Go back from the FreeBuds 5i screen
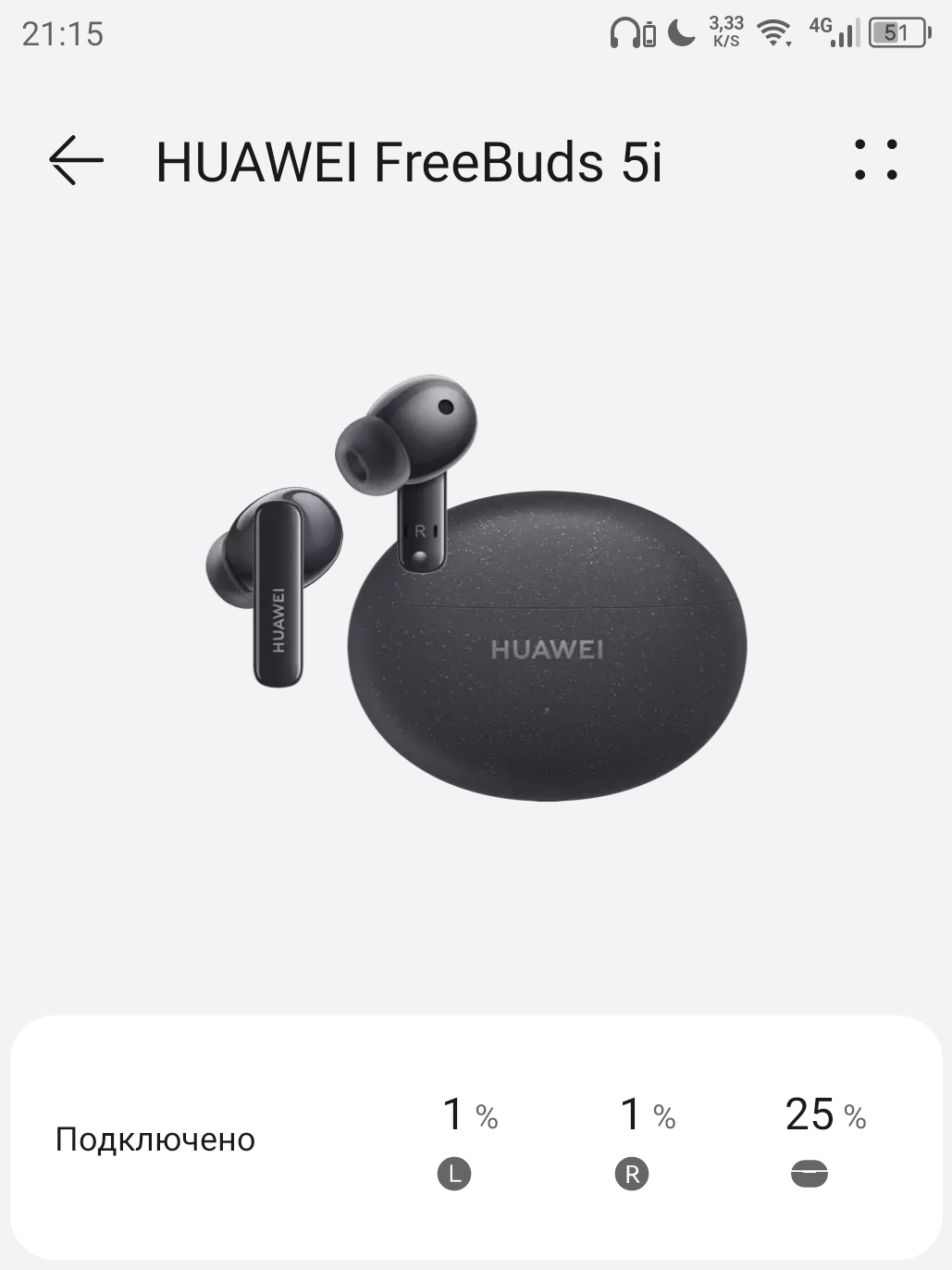This screenshot has height=1270, width=952. point(76,160)
